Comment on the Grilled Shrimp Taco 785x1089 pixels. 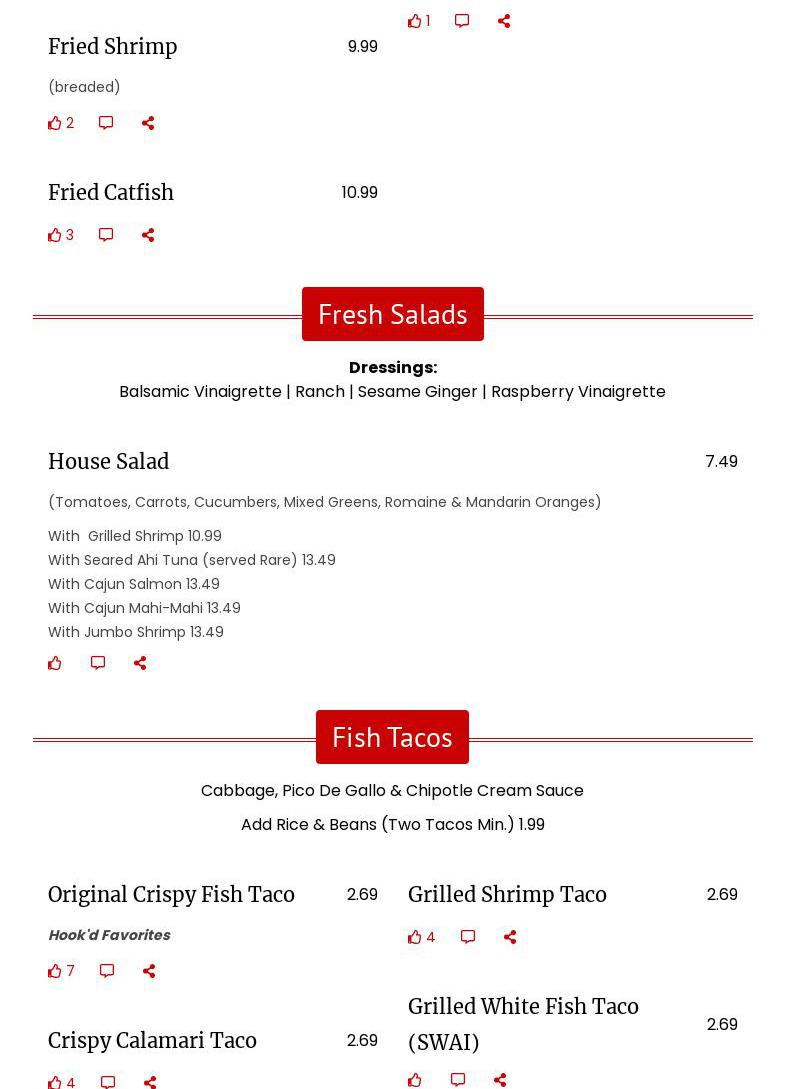coord(468,937)
